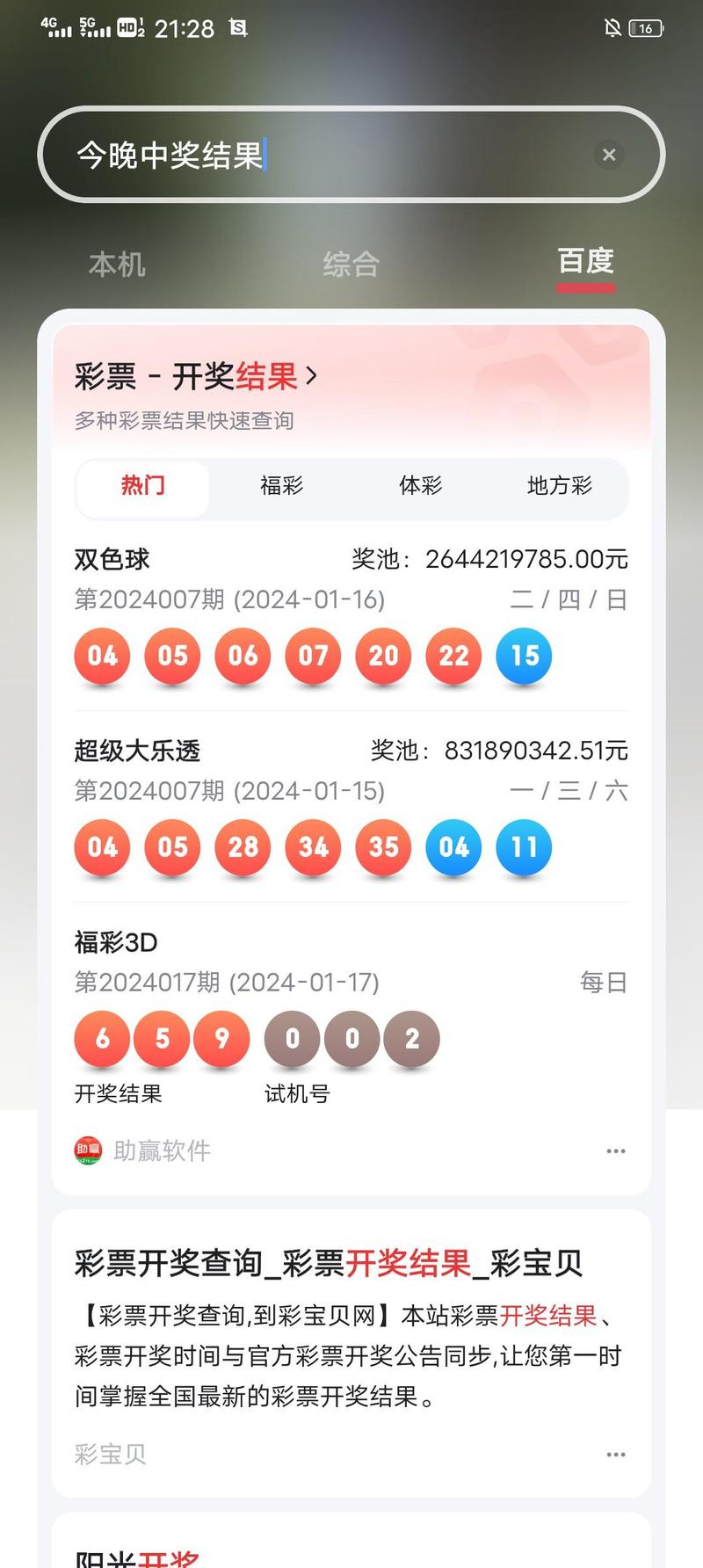The height and width of the screenshot is (1568, 703).
Task: Open the ellipsis menu beside 彩宝贝
Action: (615, 1455)
